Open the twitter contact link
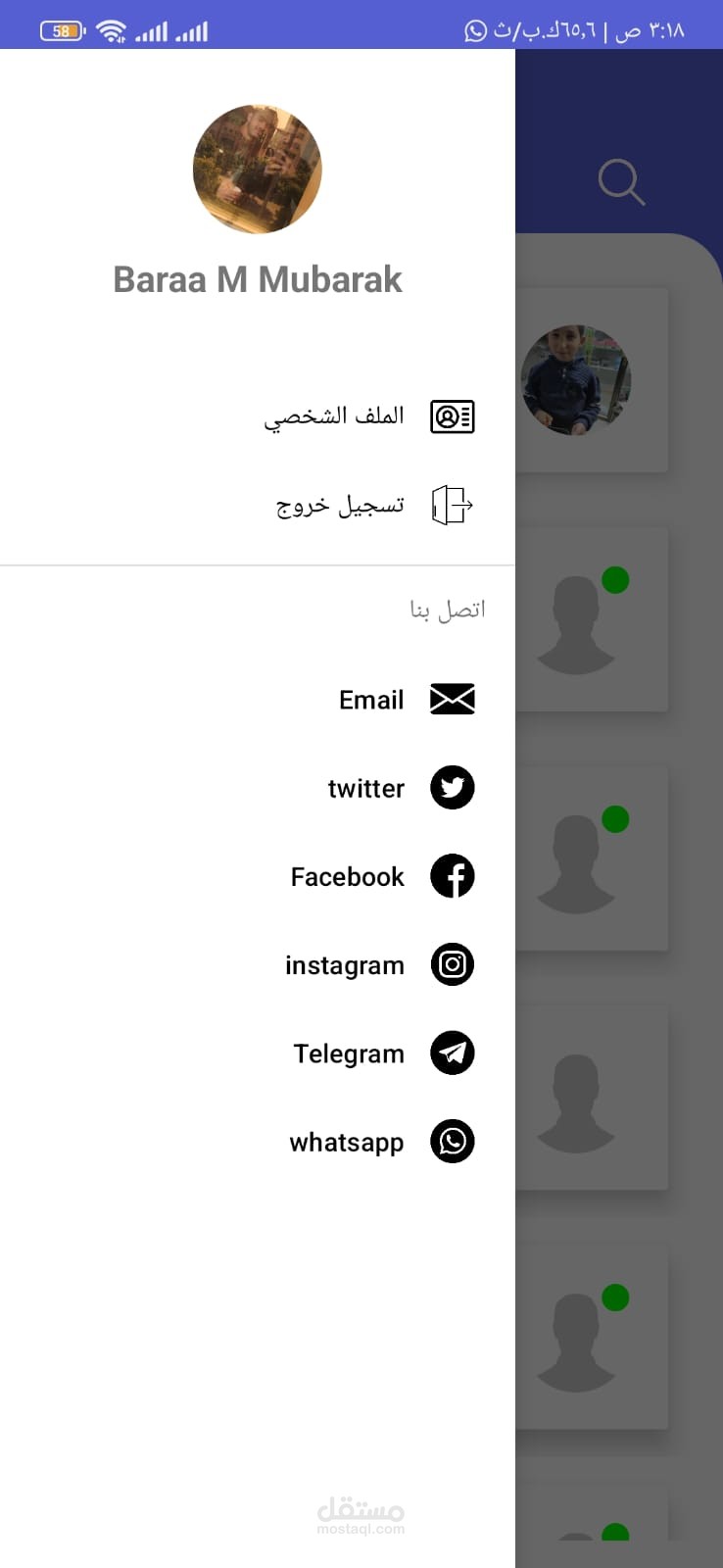The image size is (723, 1568). tap(258, 788)
